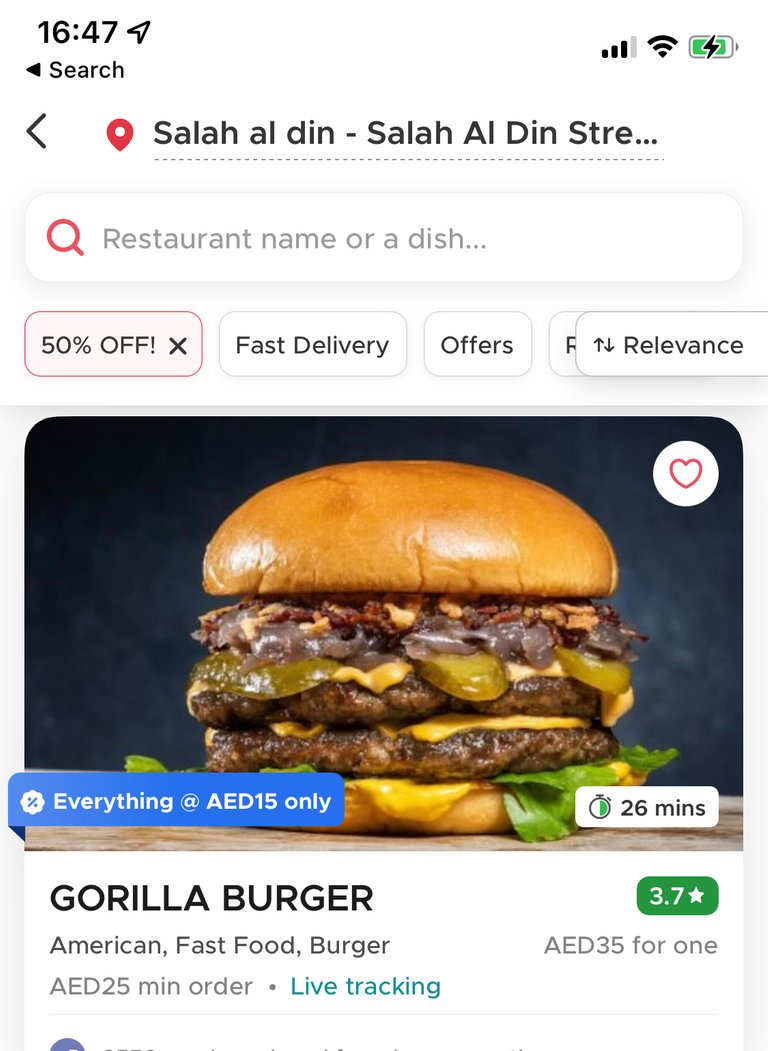Change the Salah al din delivery address
Image resolution: width=768 pixels, height=1051 pixels.
coord(405,134)
